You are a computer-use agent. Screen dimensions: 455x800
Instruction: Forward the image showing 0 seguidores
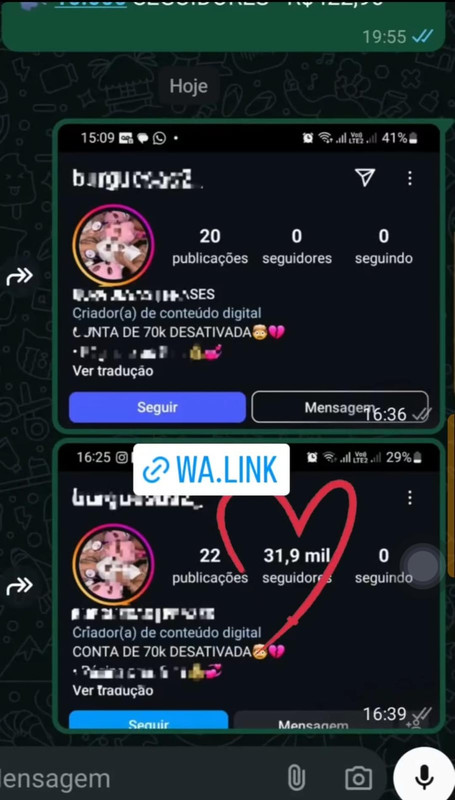click(20, 277)
